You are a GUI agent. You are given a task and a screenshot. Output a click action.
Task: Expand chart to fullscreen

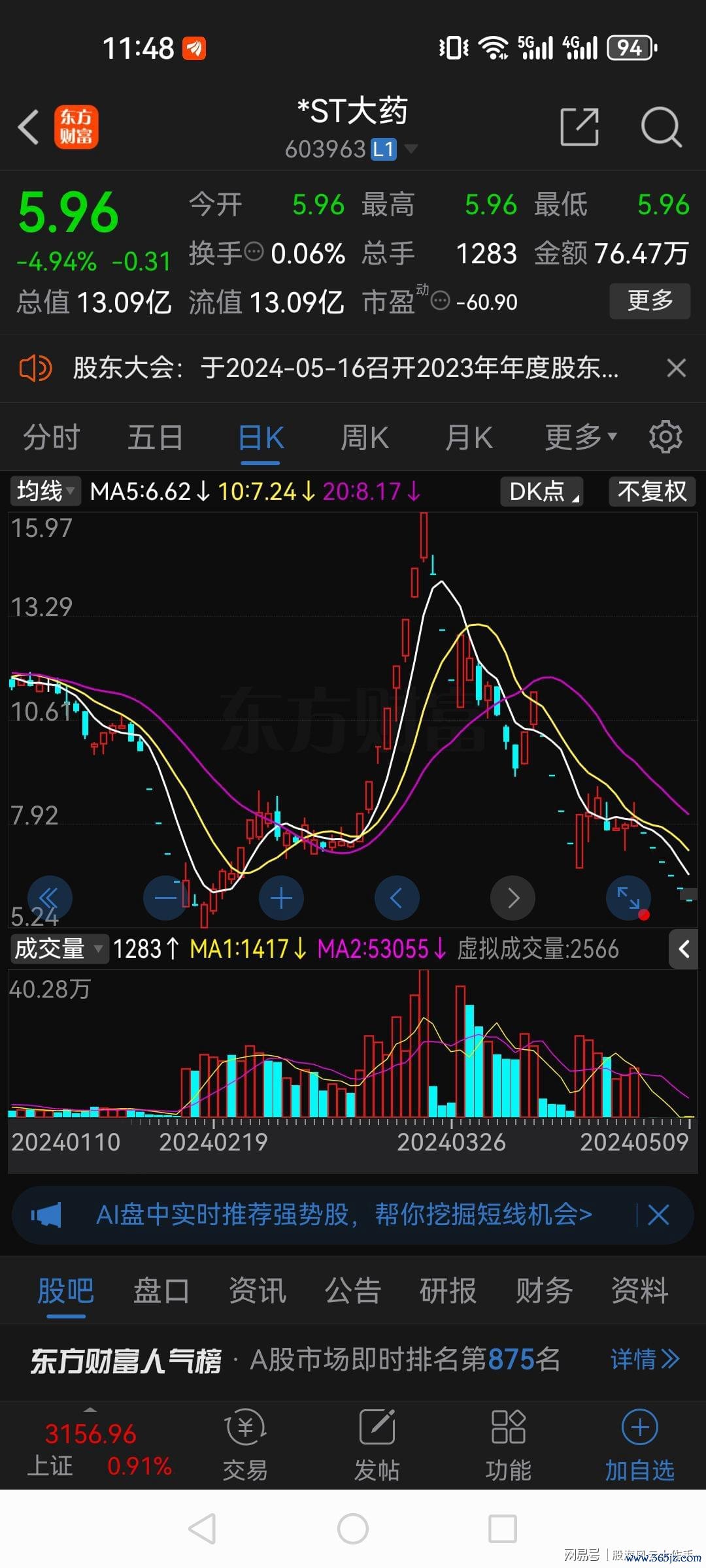[x=629, y=898]
